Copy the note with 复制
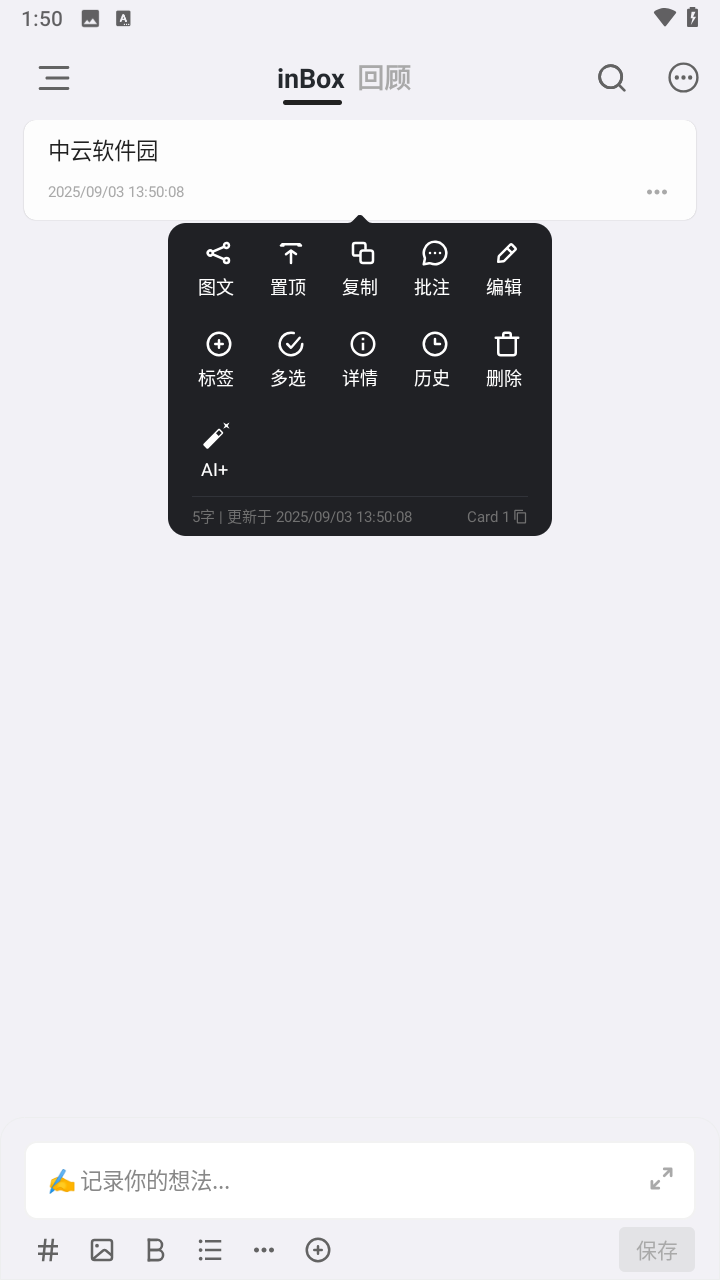 361,269
